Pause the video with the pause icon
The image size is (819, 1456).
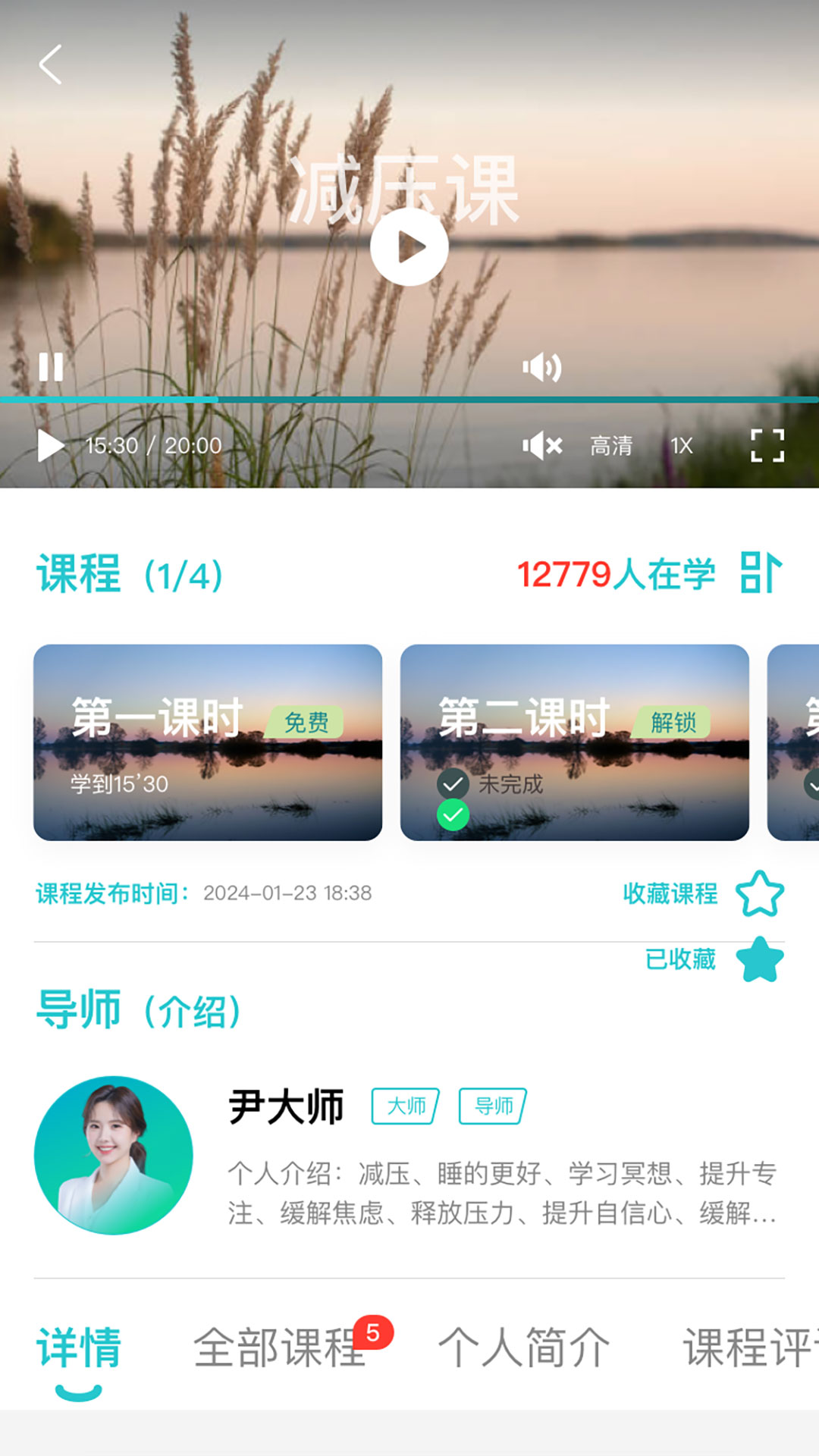click(x=51, y=367)
